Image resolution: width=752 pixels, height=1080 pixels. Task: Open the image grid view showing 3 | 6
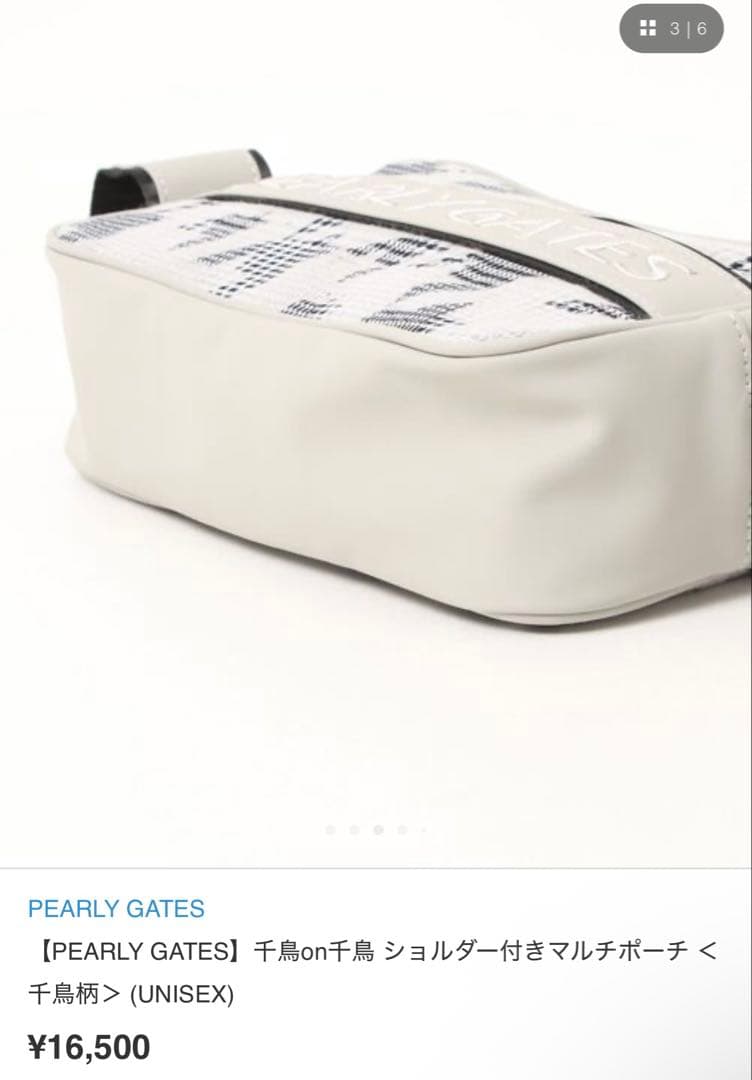[x=671, y=28]
